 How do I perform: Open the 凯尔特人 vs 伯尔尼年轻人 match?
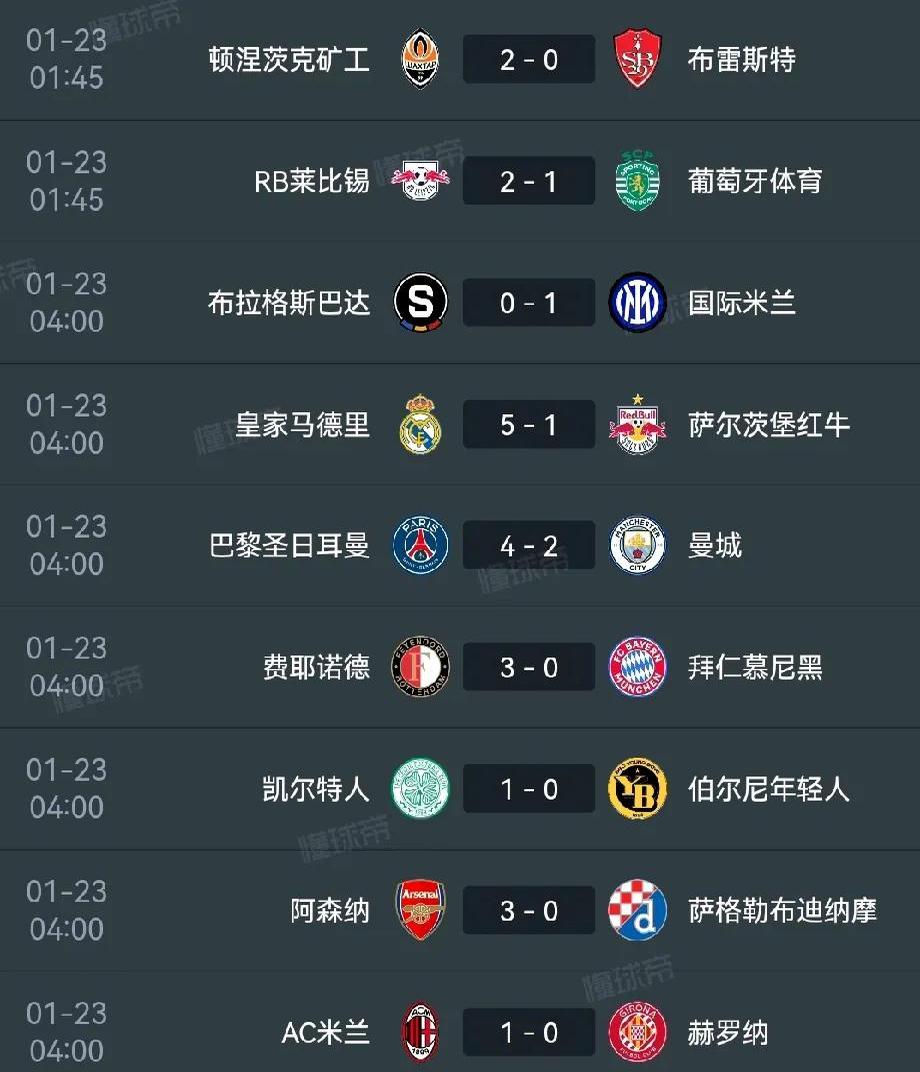coord(528,790)
